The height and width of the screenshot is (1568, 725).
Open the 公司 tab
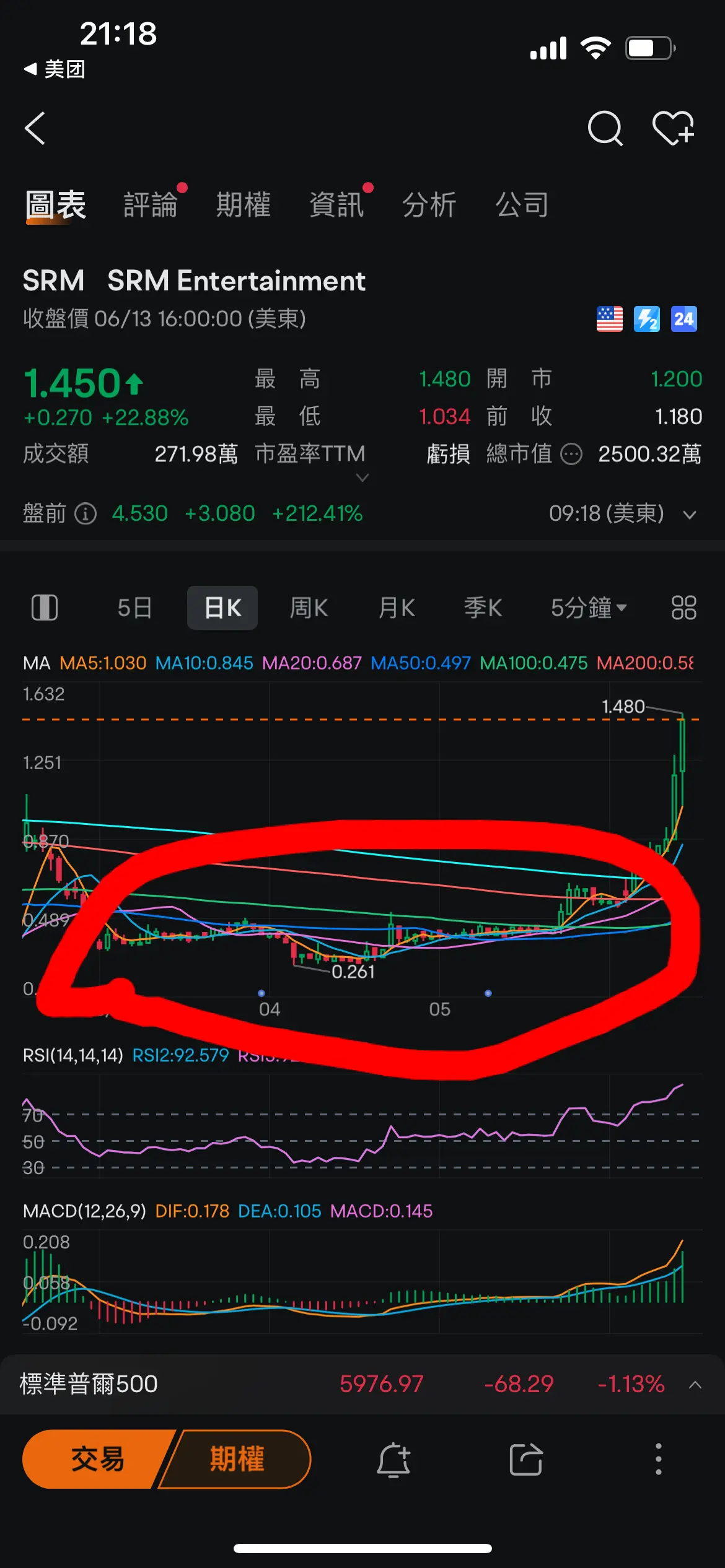pyautogui.click(x=522, y=204)
